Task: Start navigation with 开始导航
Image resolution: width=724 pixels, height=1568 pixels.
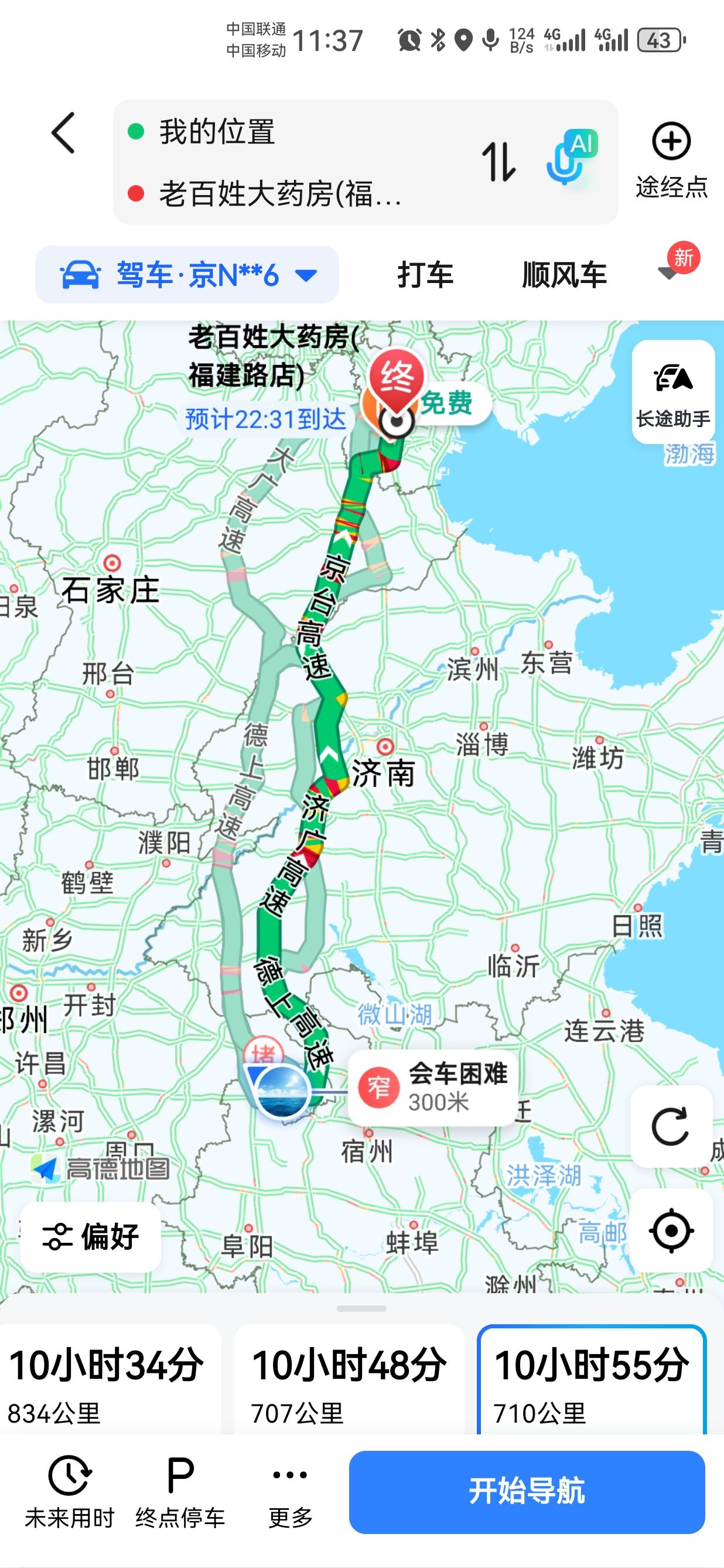Action: [x=526, y=1491]
